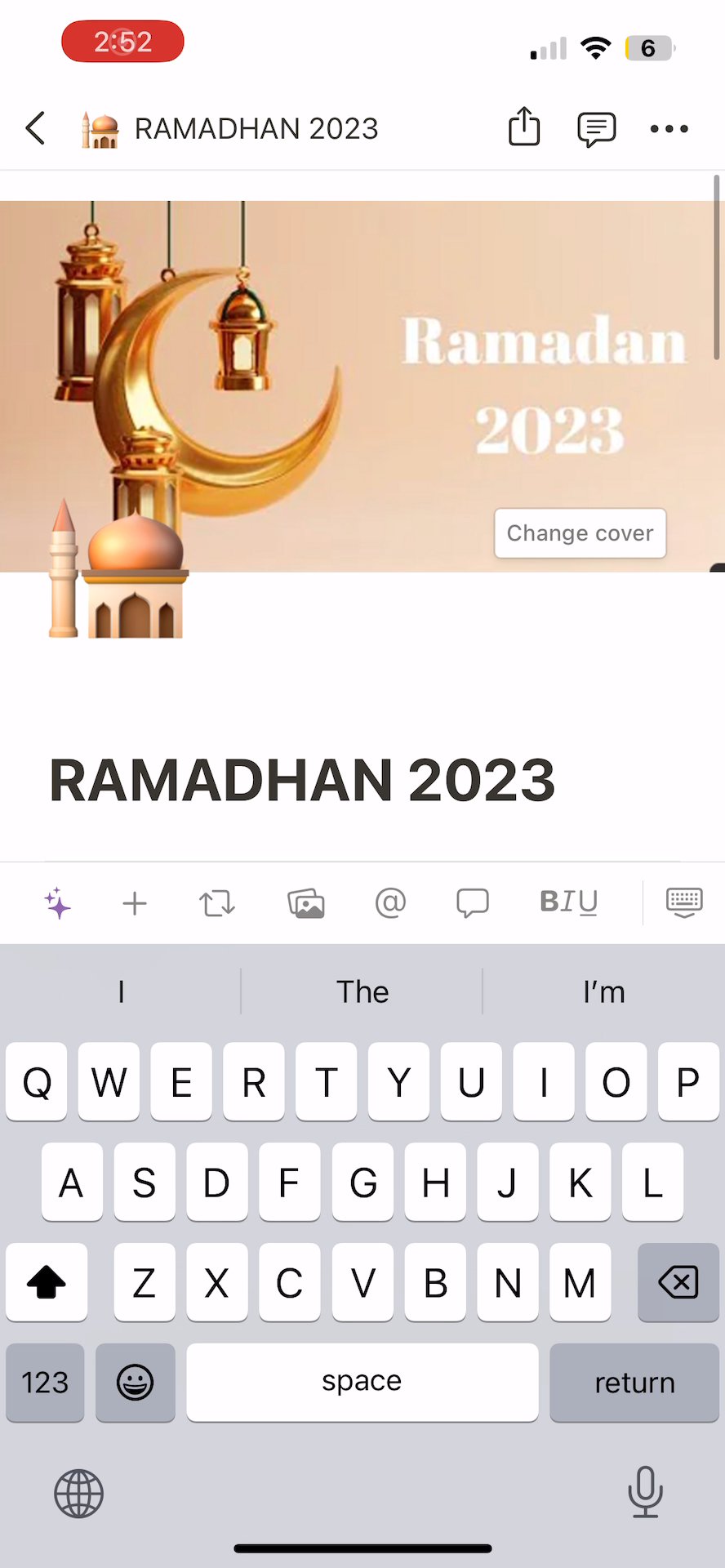Image resolution: width=725 pixels, height=1568 pixels.
Task: Open BIU text formatting options
Action: tap(569, 902)
